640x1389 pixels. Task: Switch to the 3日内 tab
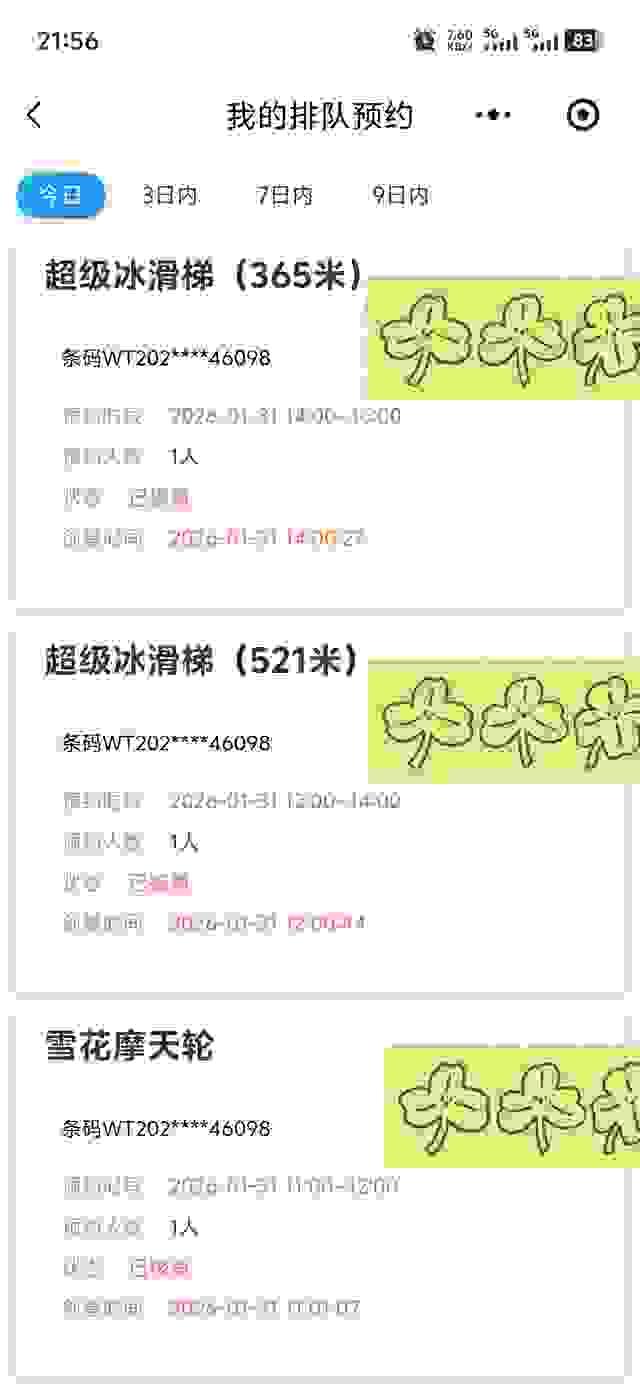coord(170,195)
